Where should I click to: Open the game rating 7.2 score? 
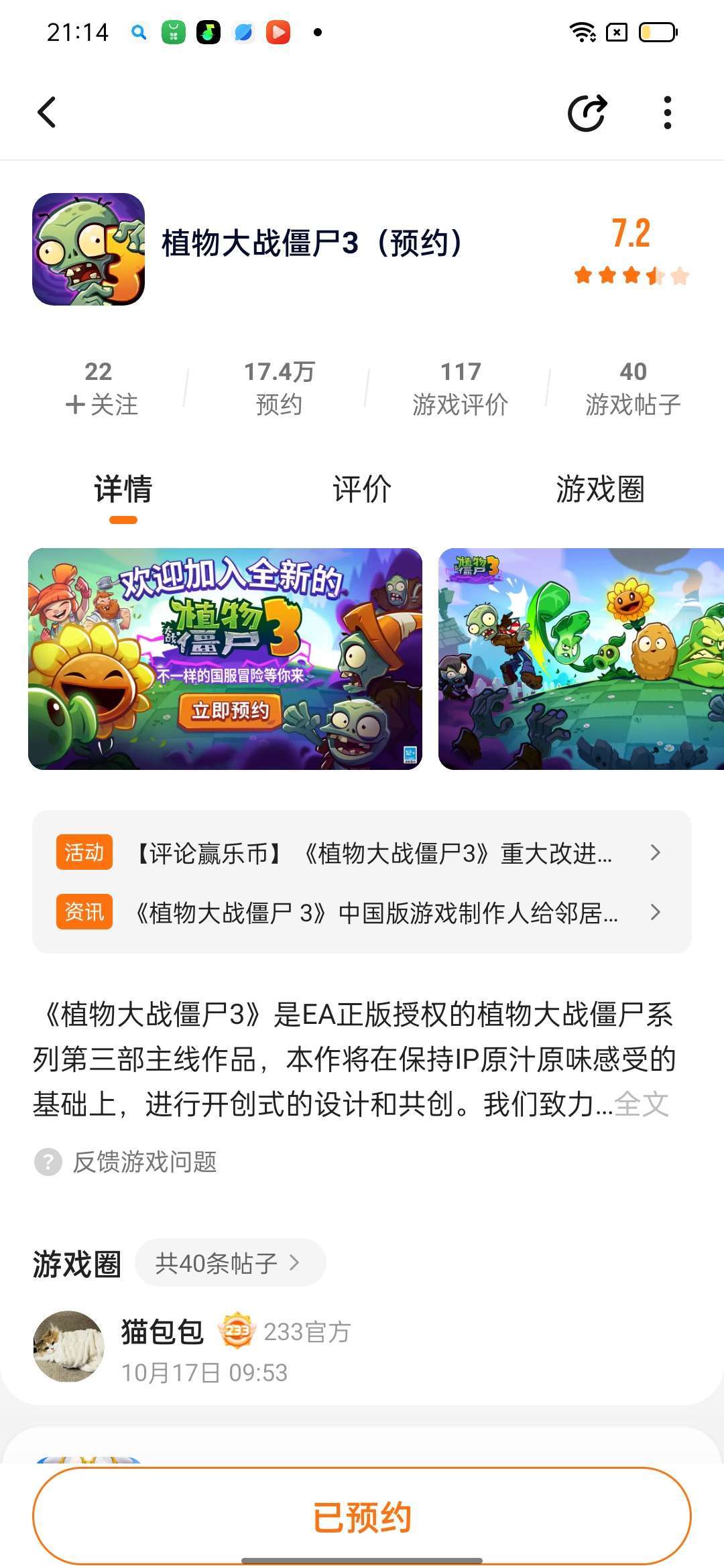[631, 249]
